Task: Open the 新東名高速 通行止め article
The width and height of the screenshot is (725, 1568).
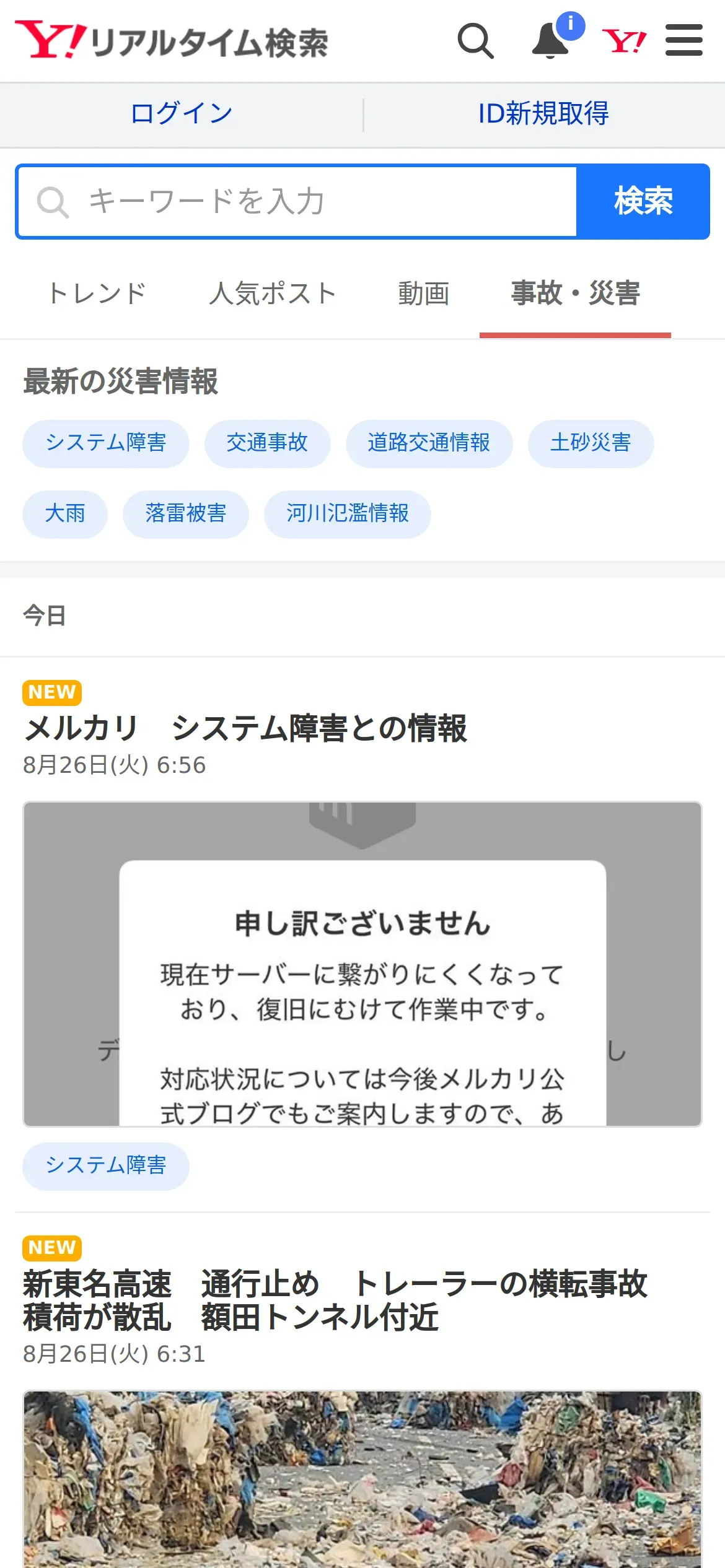Action: pyautogui.click(x=335, y=1300)
